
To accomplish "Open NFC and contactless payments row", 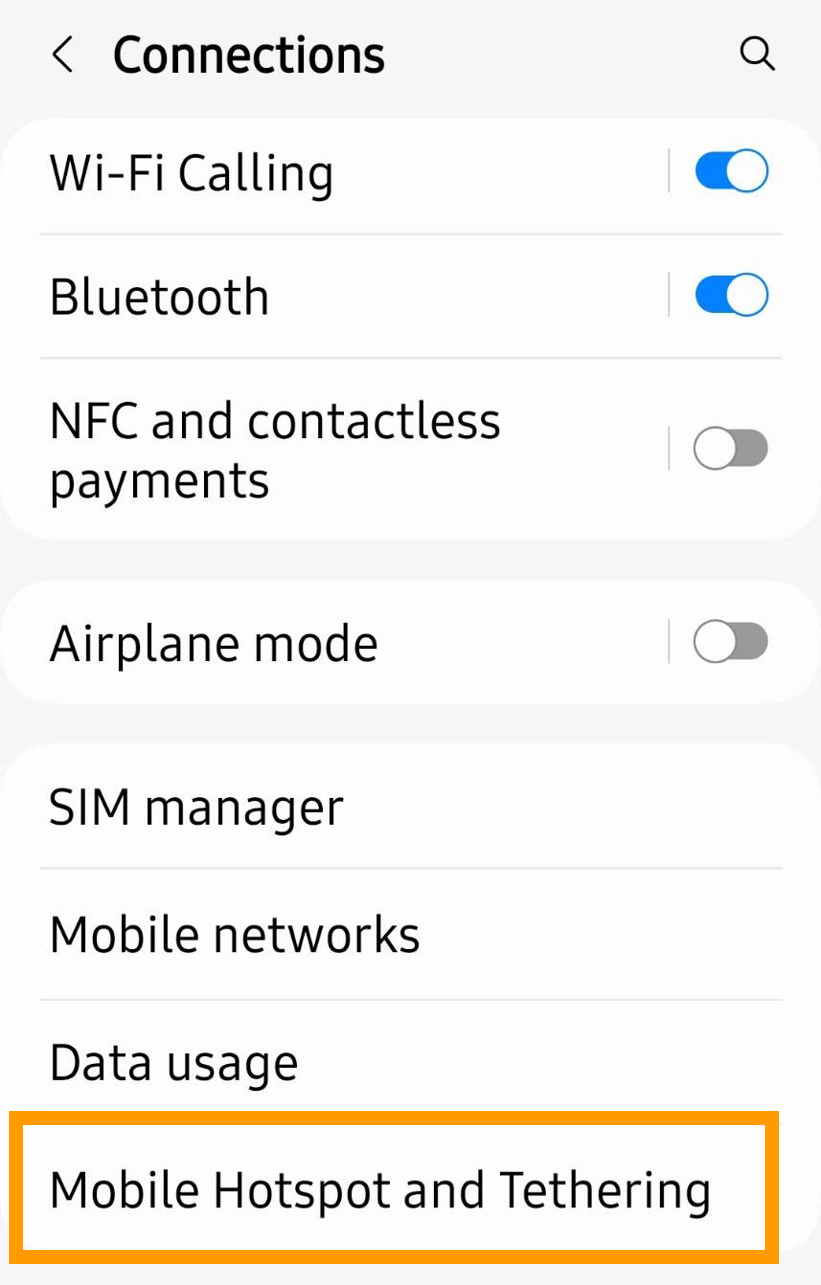I will coord(300,450).
